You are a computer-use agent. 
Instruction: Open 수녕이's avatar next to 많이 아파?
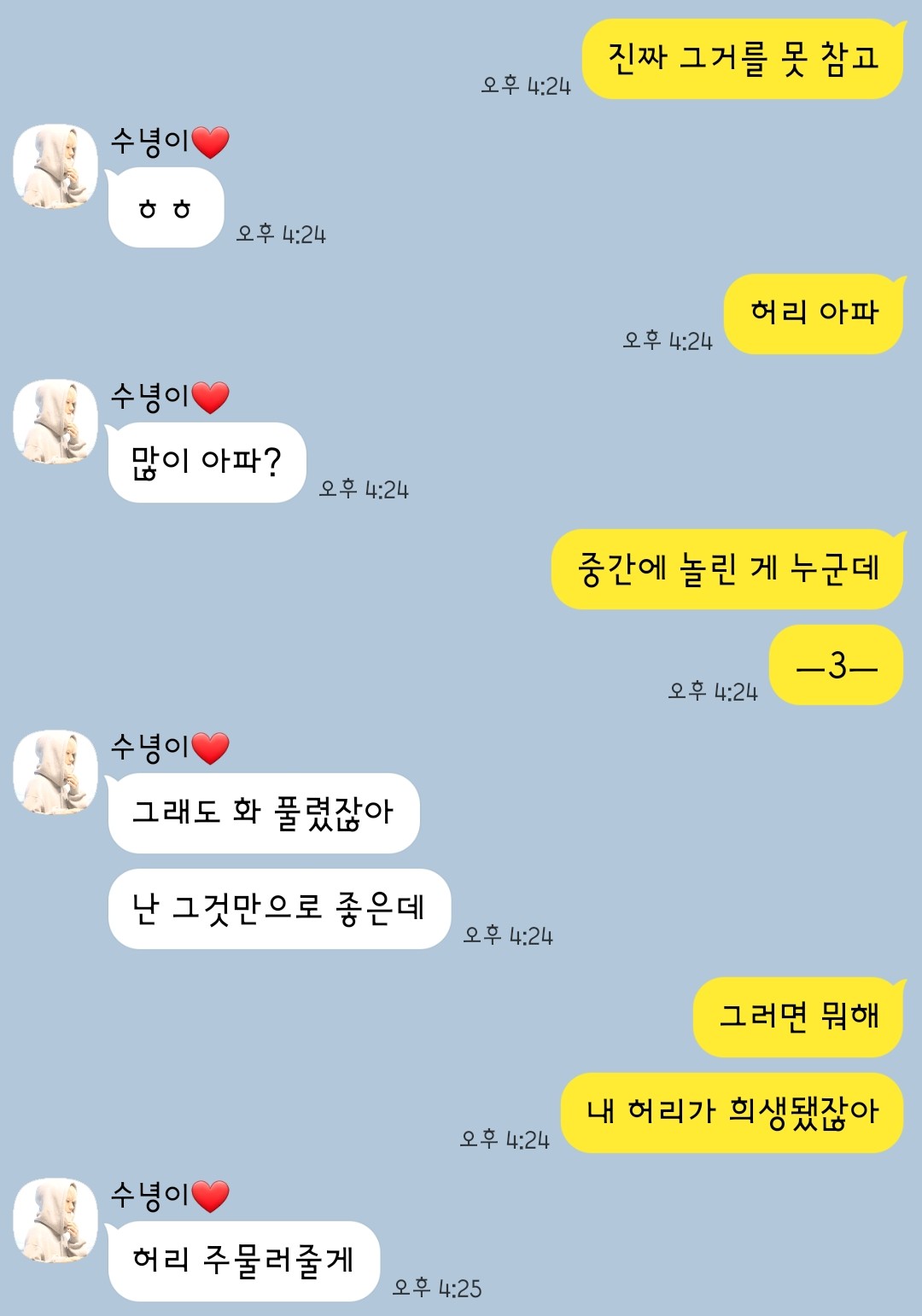[x=55, y=422]
